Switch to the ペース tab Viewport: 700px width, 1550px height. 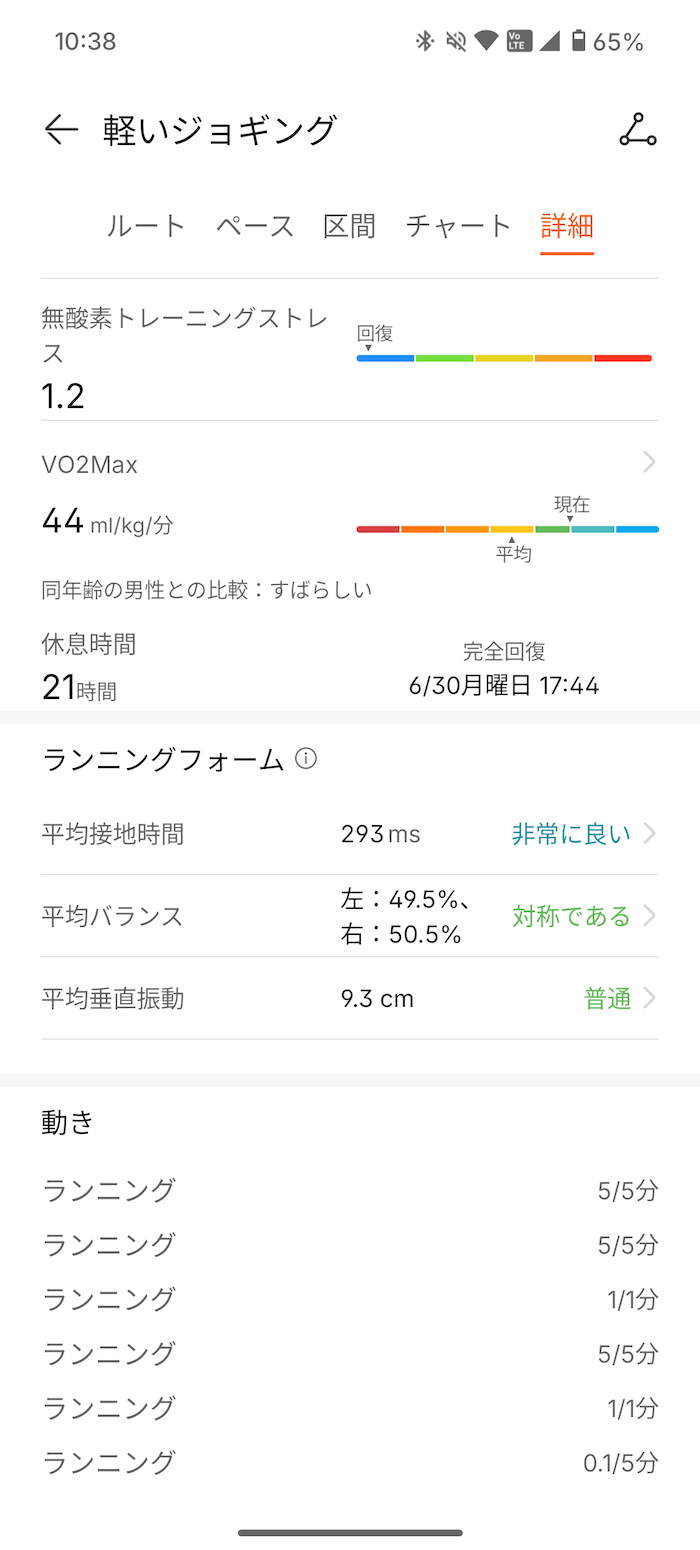255,226
